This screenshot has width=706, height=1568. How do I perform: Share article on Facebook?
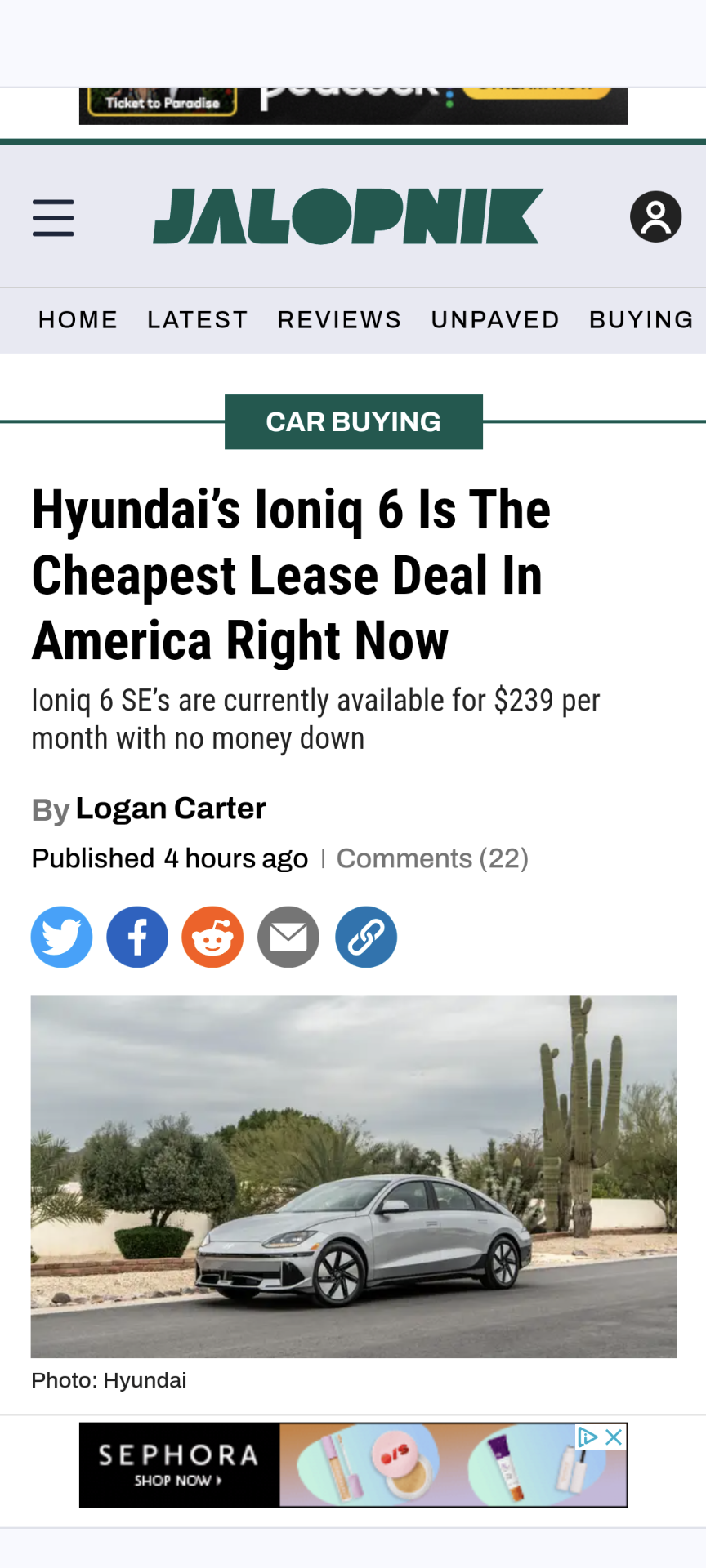137,937
